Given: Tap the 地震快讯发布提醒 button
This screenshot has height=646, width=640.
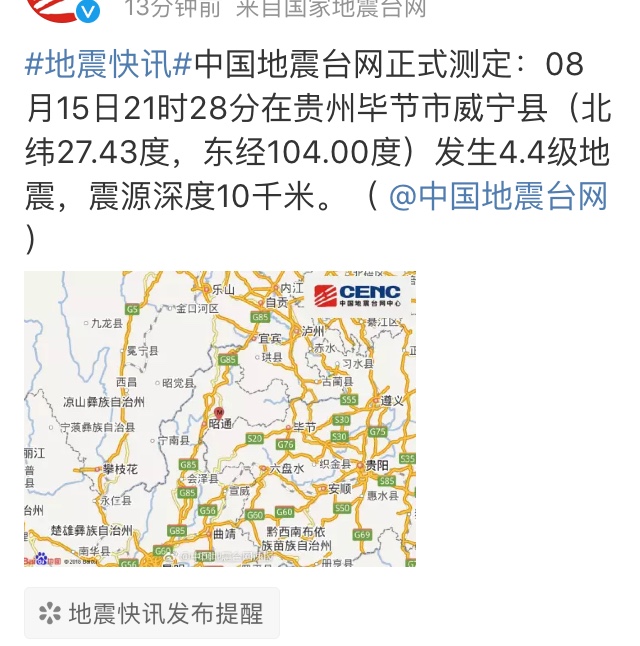Looking at the screenshot, I should pyautogui.click(x=152, y=613).
